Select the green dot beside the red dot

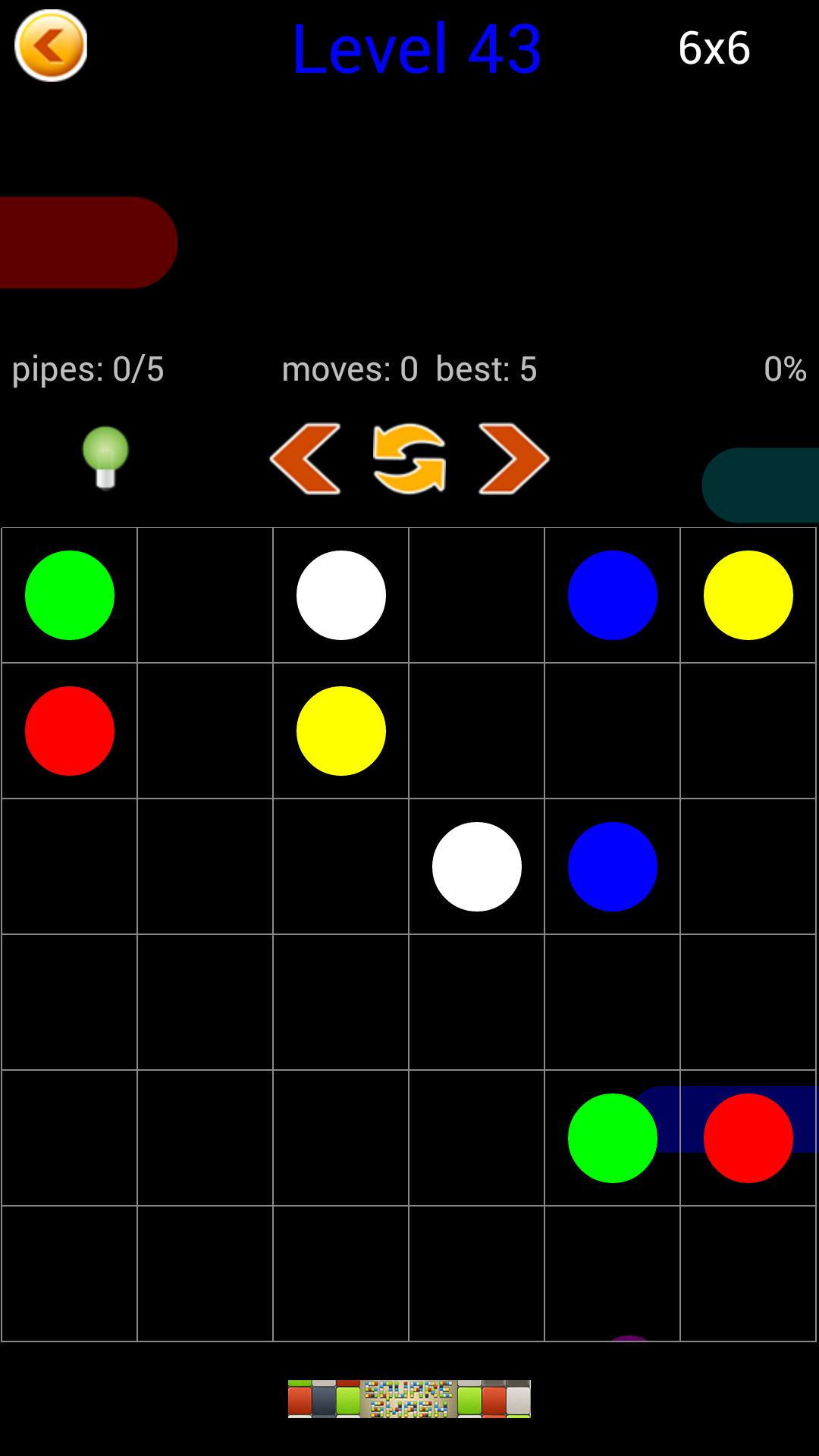coord(612,1137)
